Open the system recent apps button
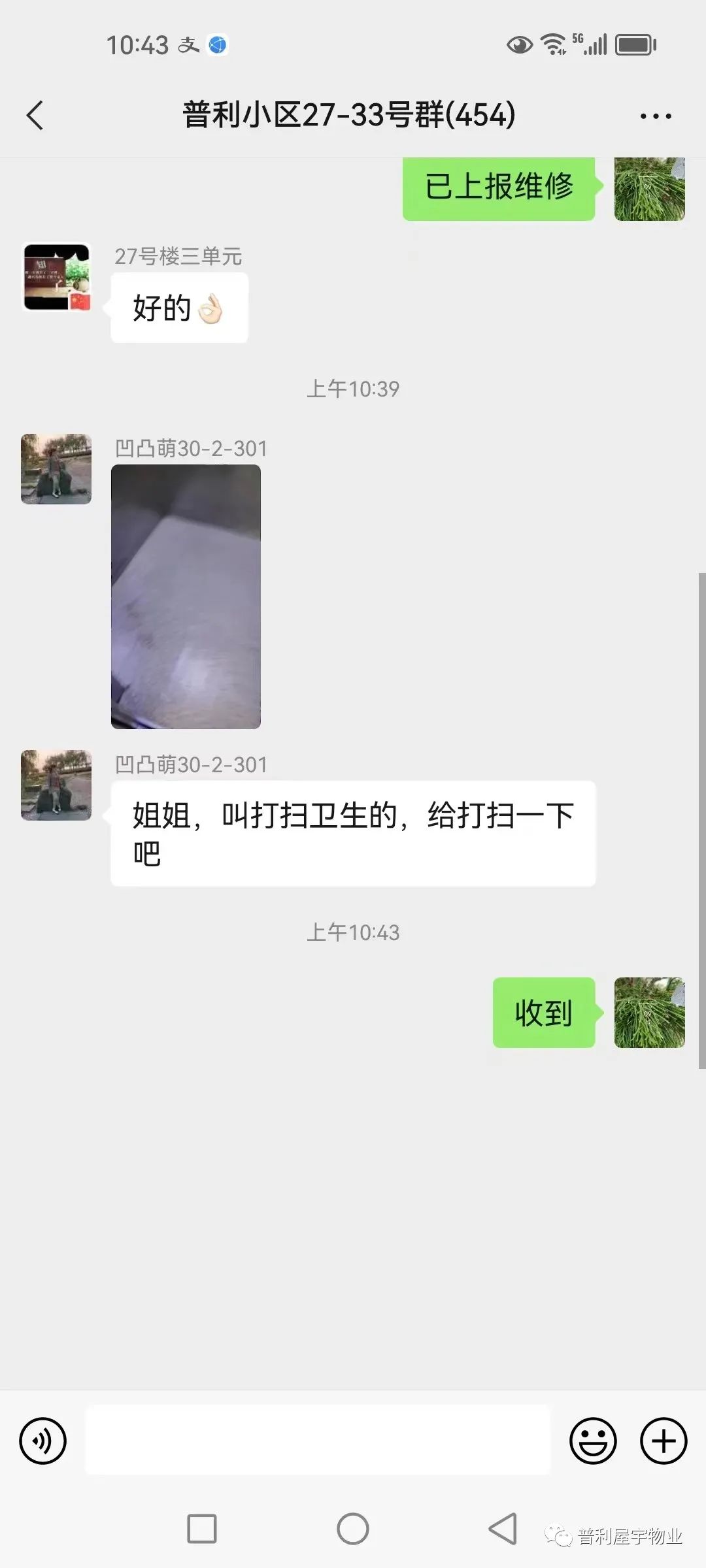This screenshot has height=1568, width=706. click(x=202, y=1529)
